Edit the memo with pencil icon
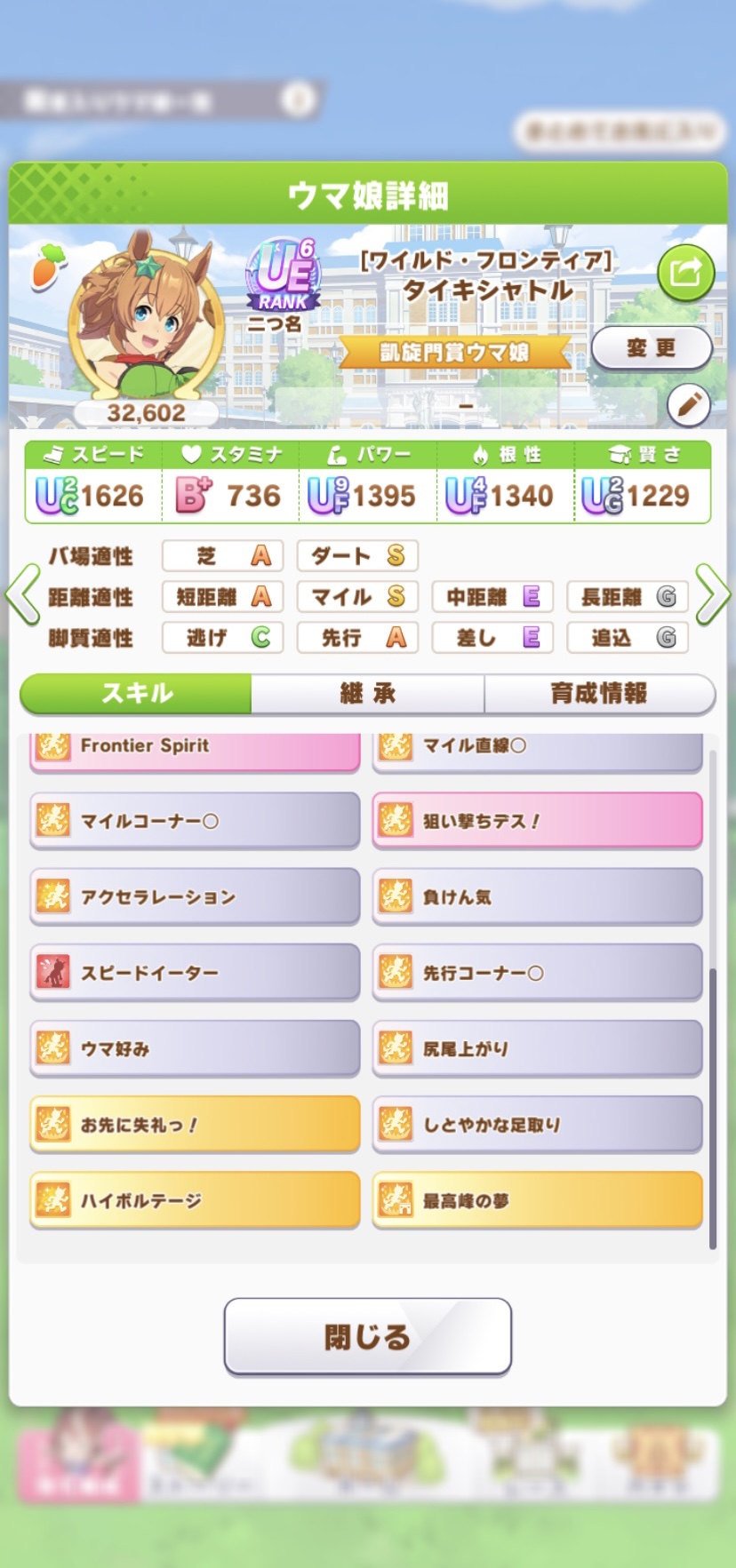The height and width of the screenshot is (1568, 736). click(688, 405)
